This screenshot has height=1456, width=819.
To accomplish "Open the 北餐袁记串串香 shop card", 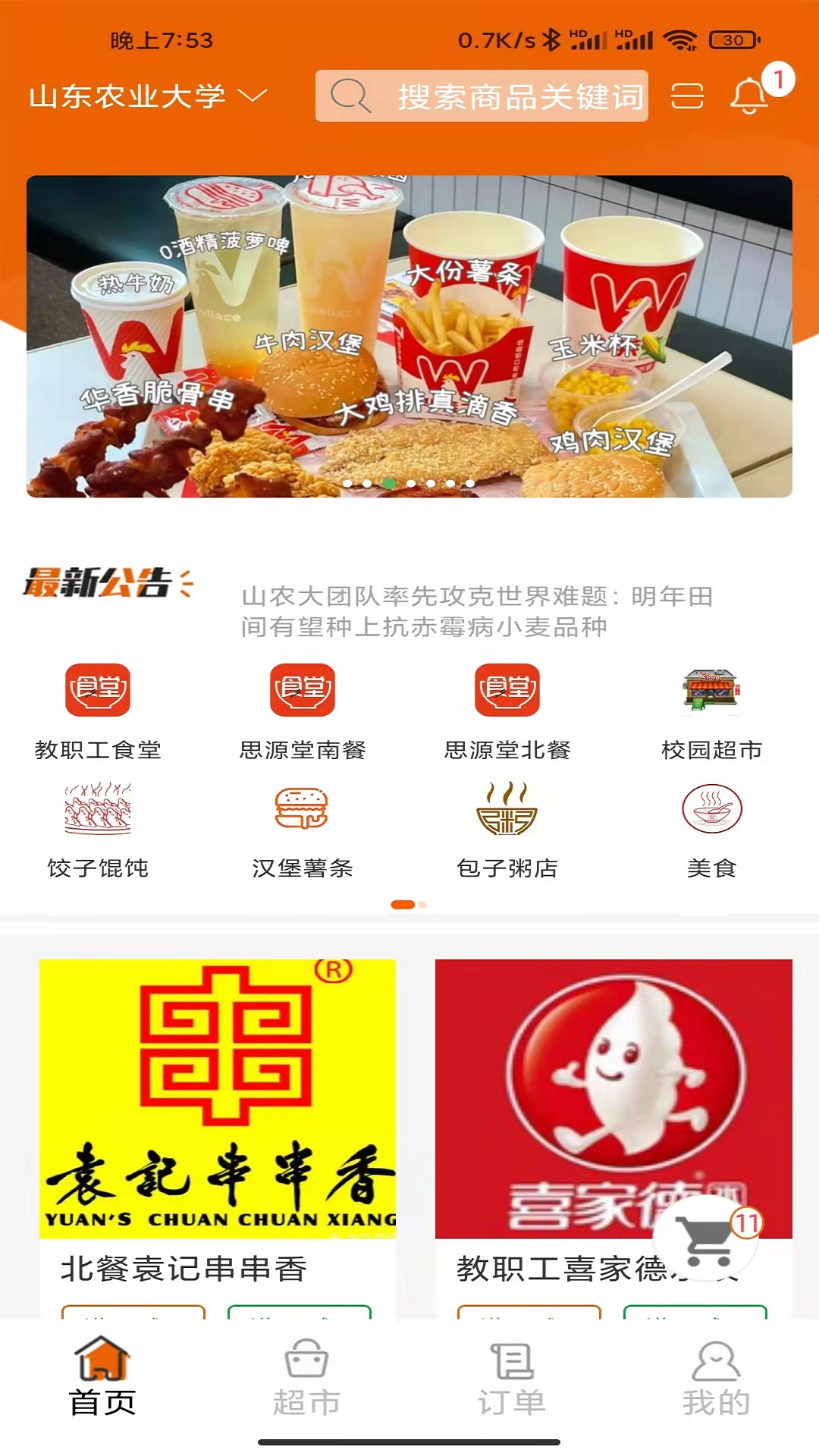I will [218, 1122].
